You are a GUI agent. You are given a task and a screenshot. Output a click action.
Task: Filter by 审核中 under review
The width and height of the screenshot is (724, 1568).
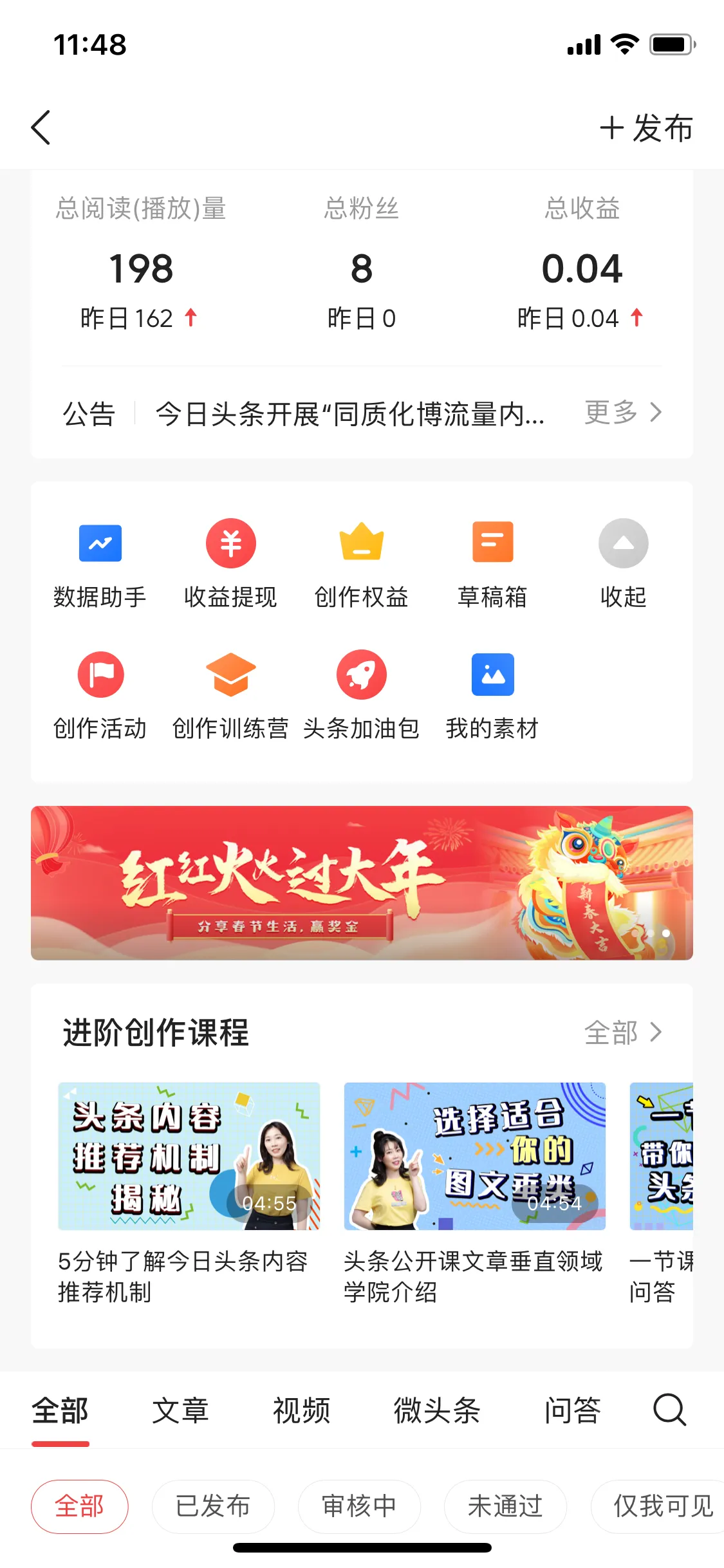pos(359,1507)
